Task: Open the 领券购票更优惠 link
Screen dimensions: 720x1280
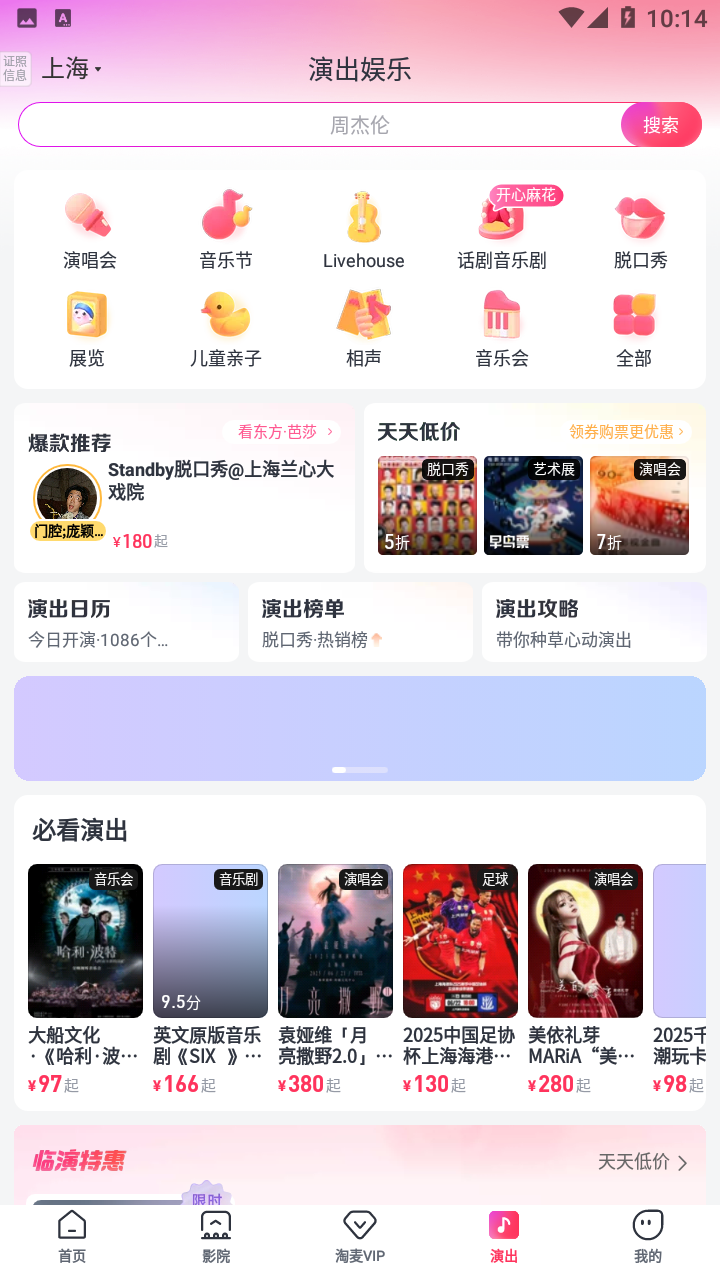Action: [x=627, y=432]
